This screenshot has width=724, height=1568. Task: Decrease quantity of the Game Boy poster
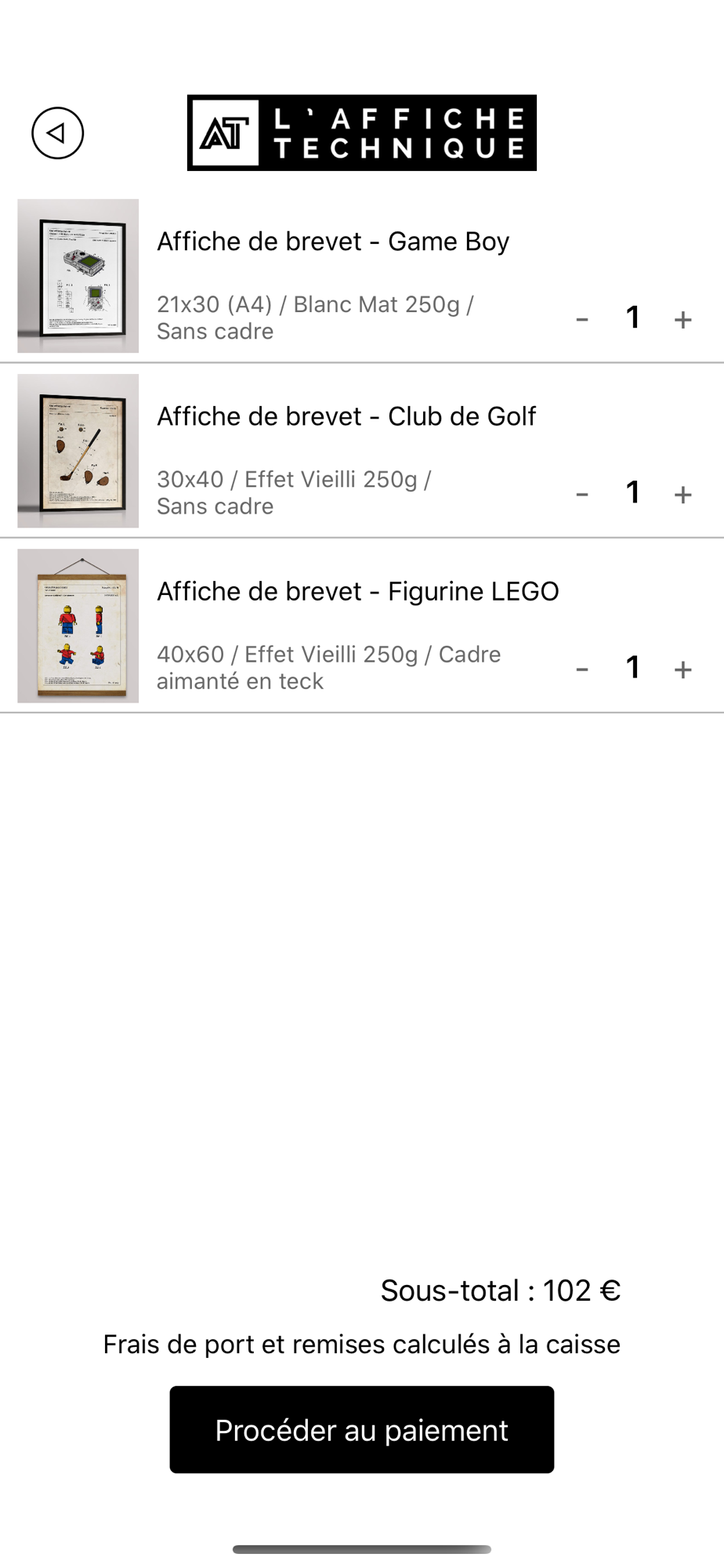click(581, 319)
